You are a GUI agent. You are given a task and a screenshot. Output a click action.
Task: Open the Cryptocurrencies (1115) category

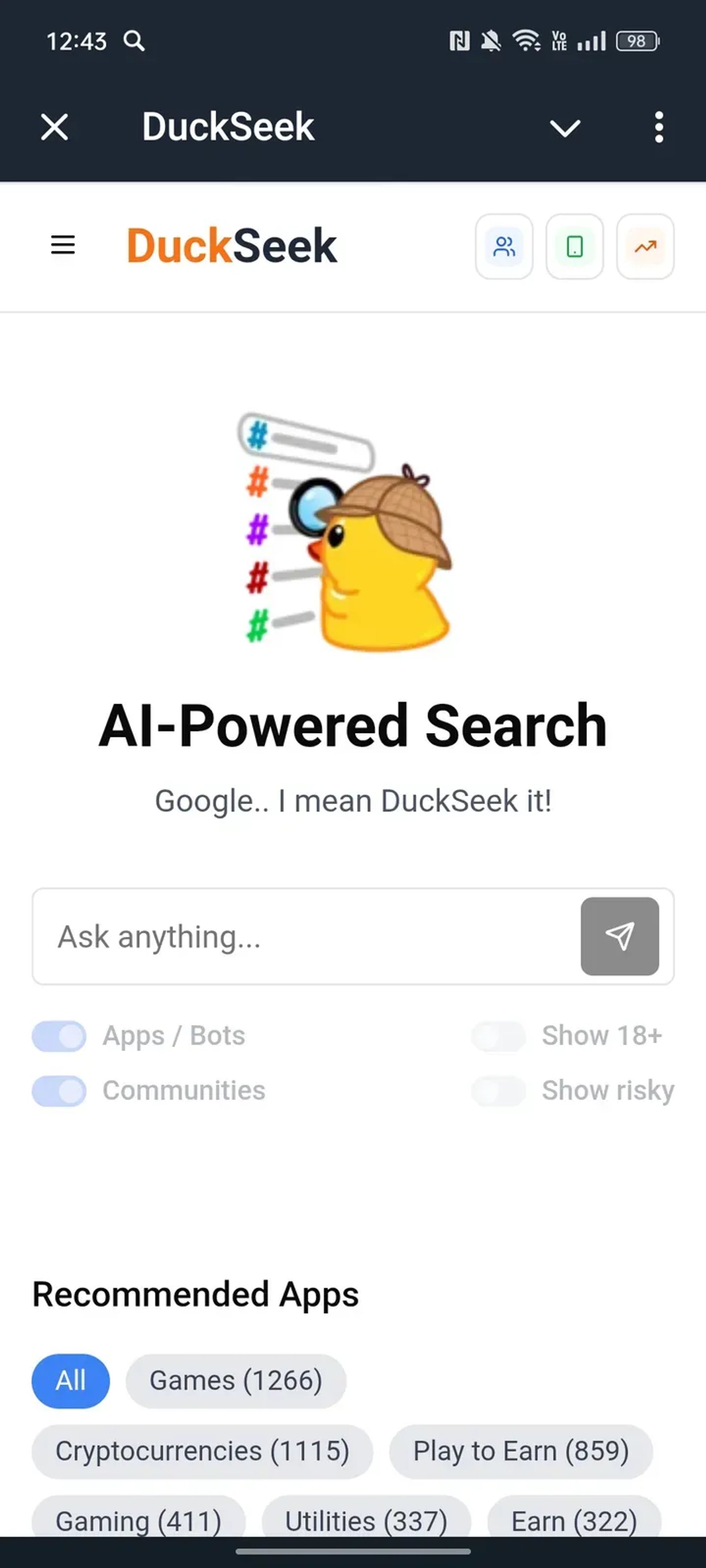click(202, 1451)
